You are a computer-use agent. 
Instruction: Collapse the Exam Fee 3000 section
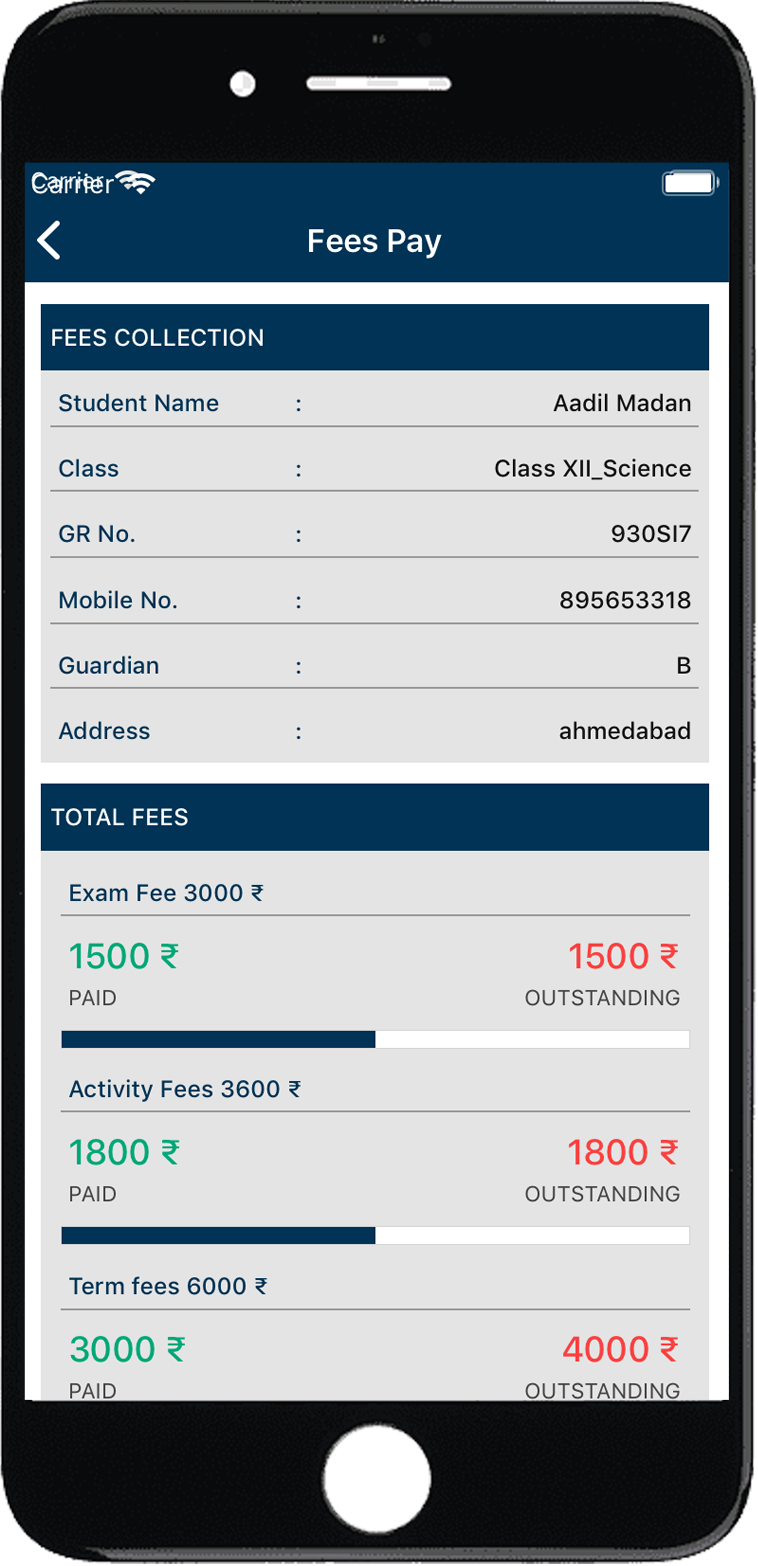(x=375, y=893)
